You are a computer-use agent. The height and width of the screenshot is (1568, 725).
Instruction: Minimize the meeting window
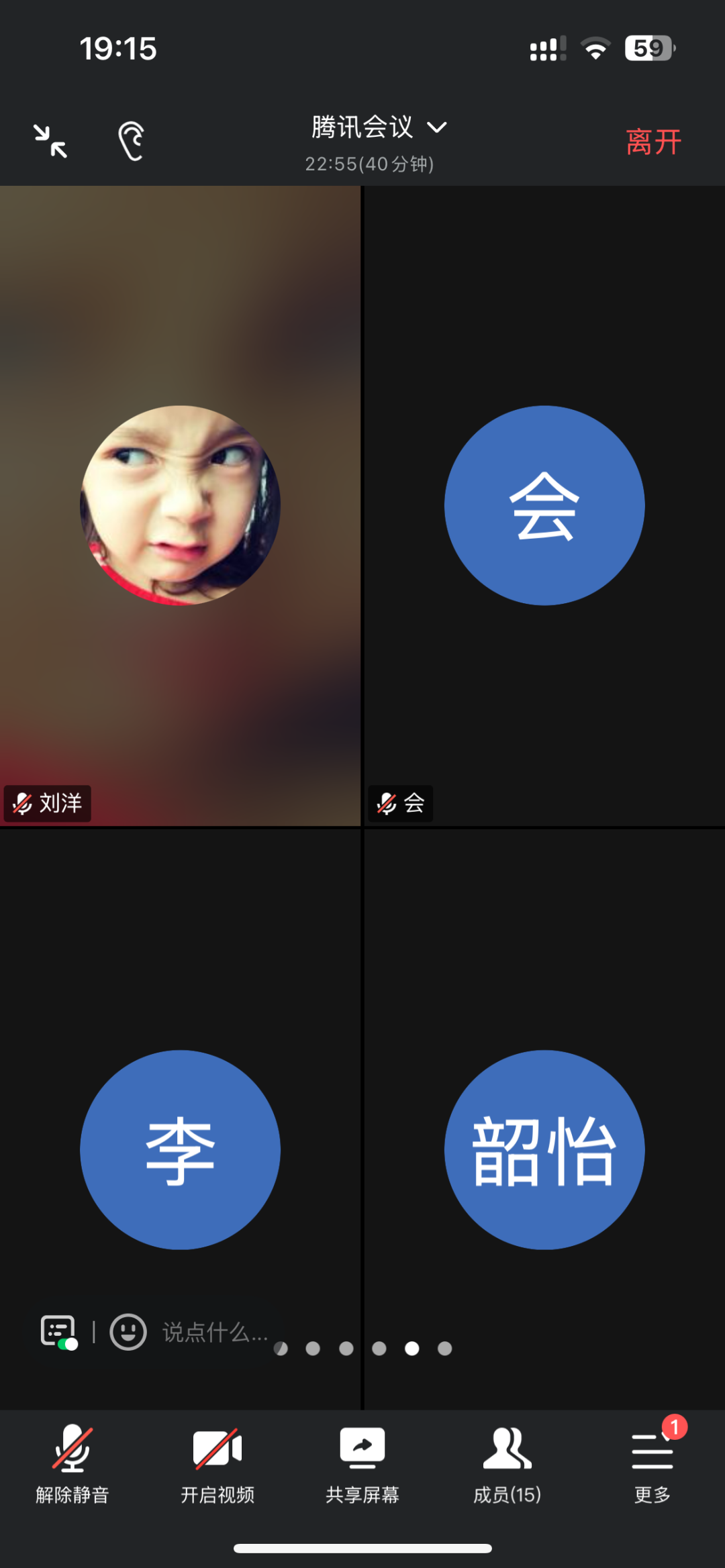pyautogui.click(x=51, y=142)
